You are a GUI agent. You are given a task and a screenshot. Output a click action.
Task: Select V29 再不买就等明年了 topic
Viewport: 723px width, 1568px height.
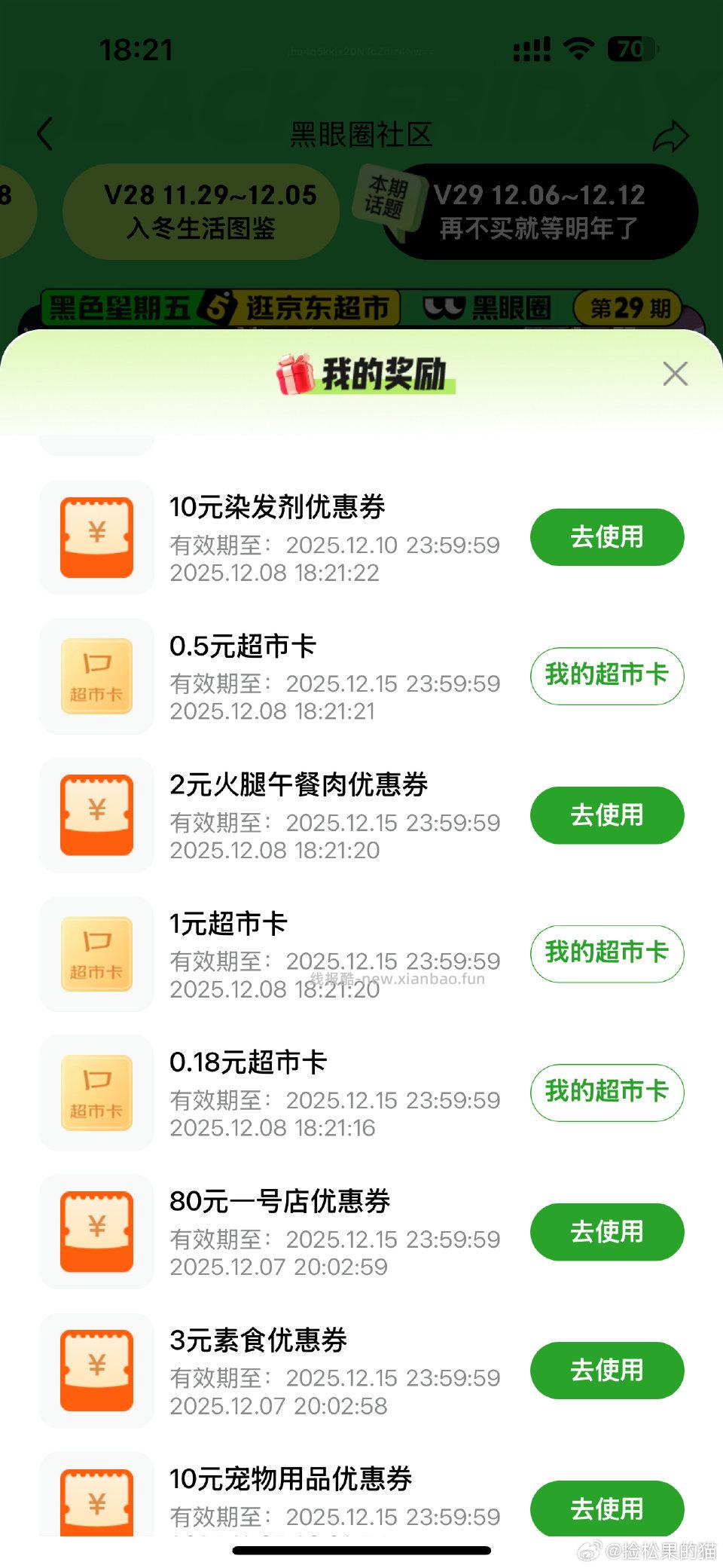(x=539, y=212)
